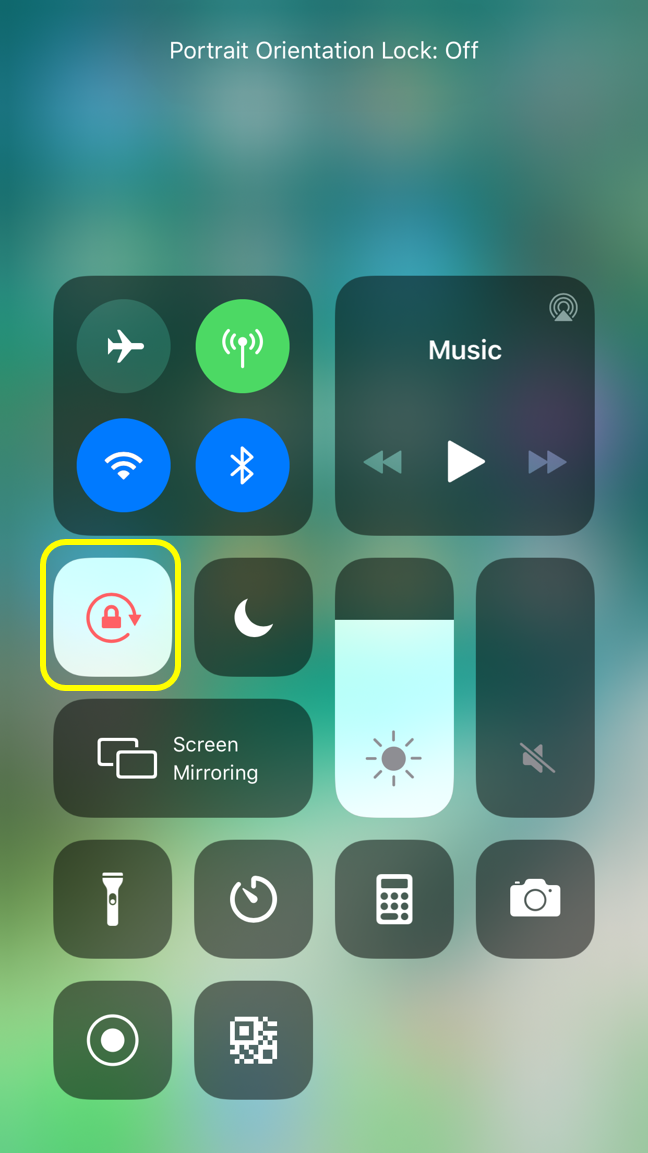The height and width of the screenshot is (1153, 648).
Task: Toggle Portrait Orientation Lock
Action: (112, 617)
